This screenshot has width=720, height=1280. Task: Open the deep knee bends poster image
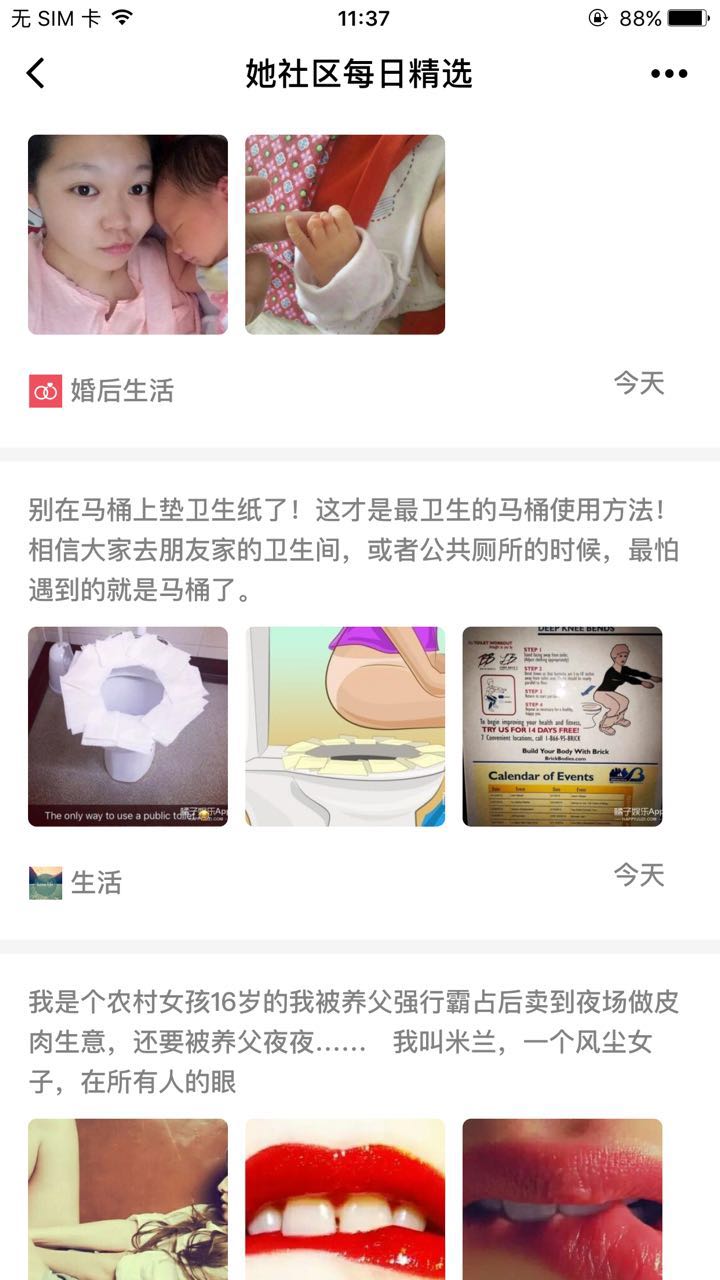(562, 726)
